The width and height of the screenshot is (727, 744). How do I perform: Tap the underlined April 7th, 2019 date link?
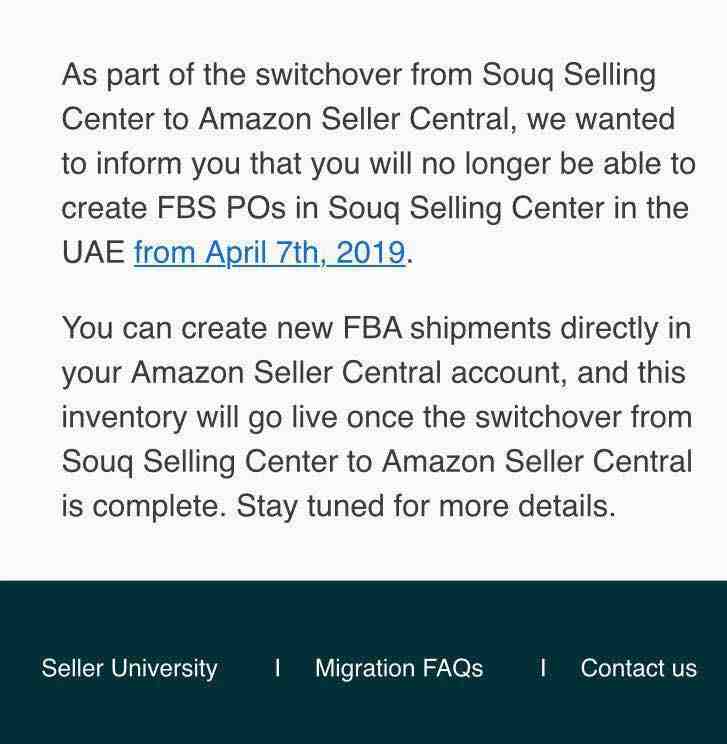[x=269, y=252]
